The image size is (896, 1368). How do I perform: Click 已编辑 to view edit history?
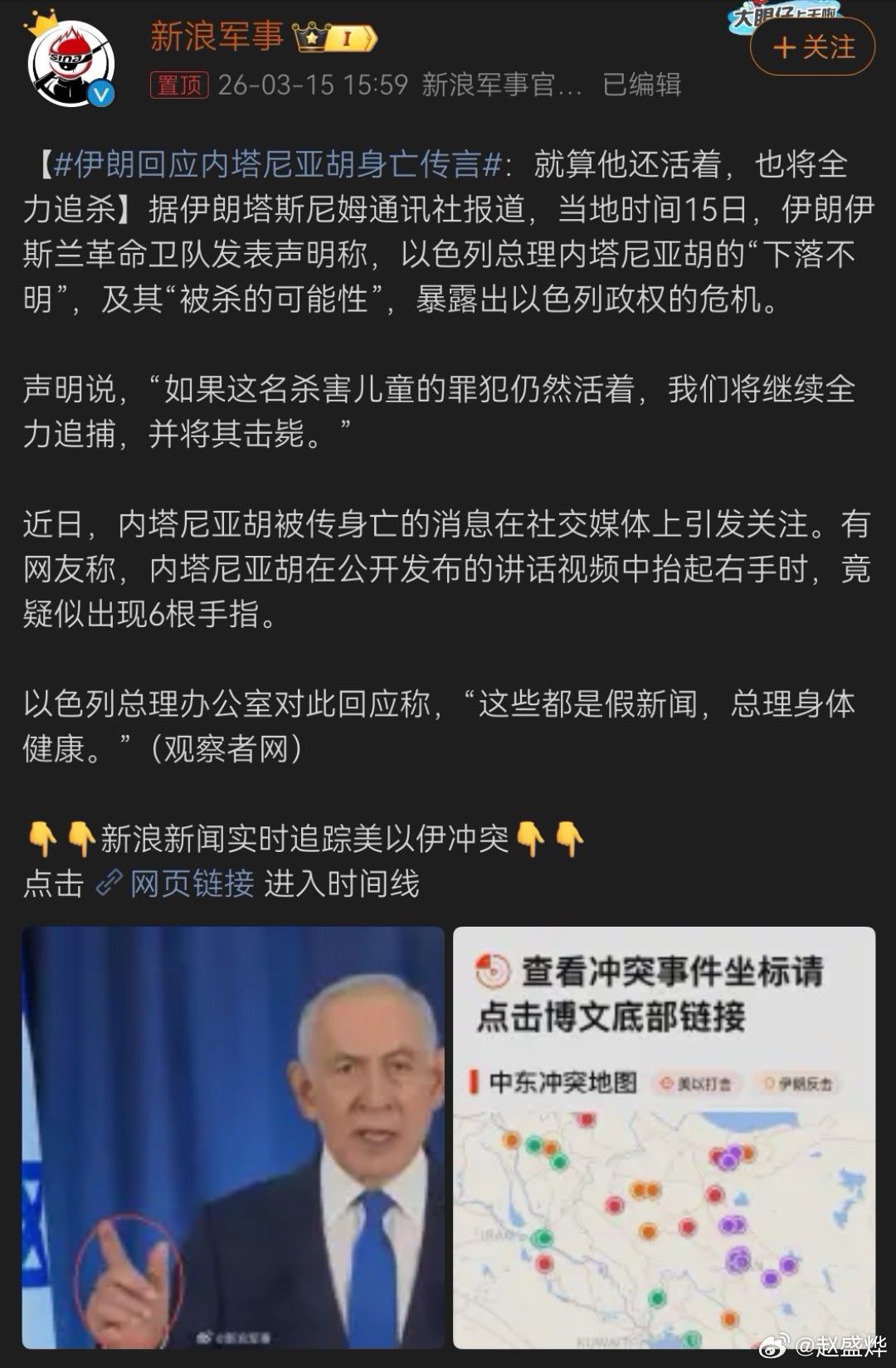(x=643, y=84)
